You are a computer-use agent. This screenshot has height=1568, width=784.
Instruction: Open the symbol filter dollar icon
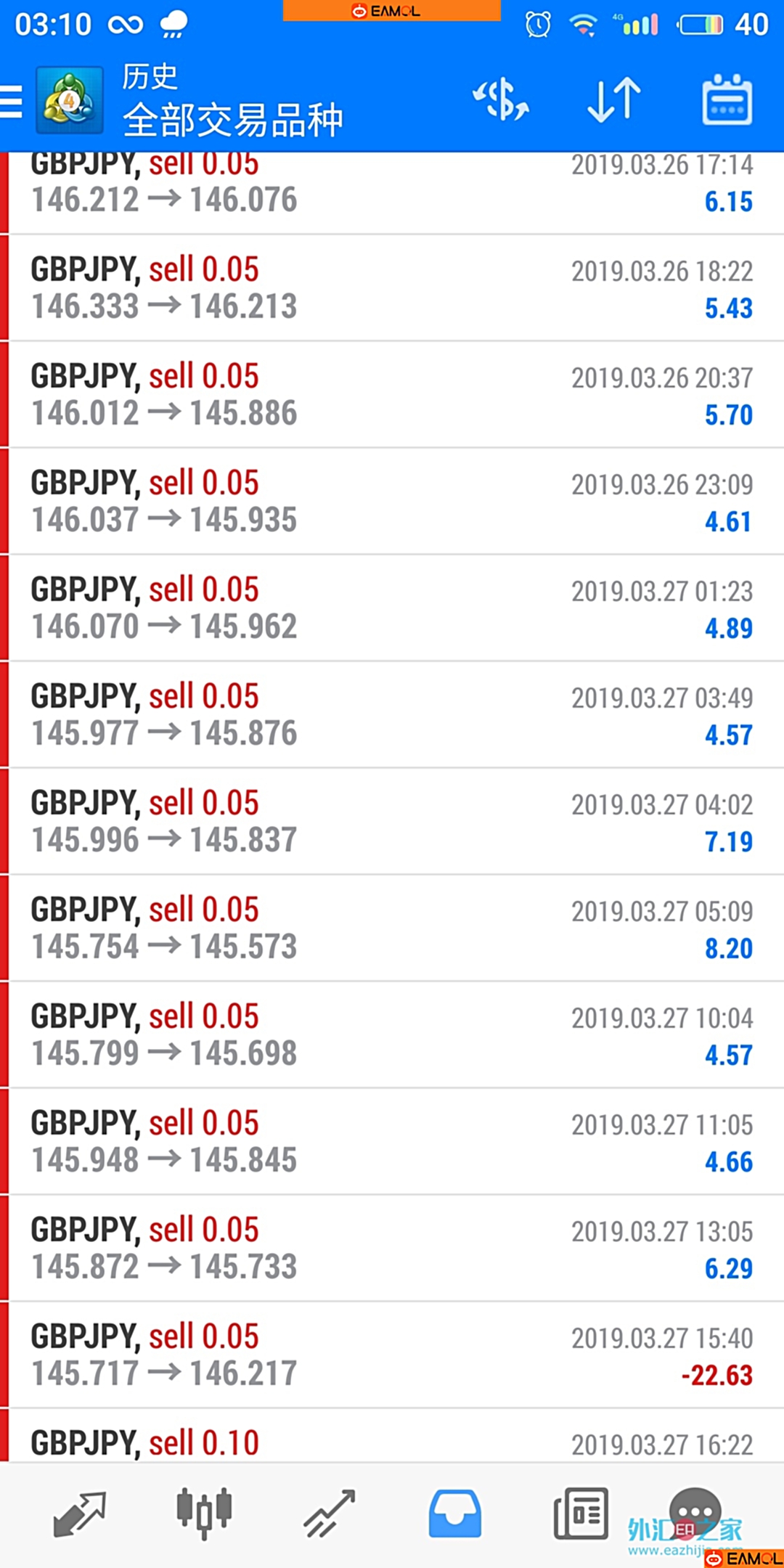tap(501, 100)
